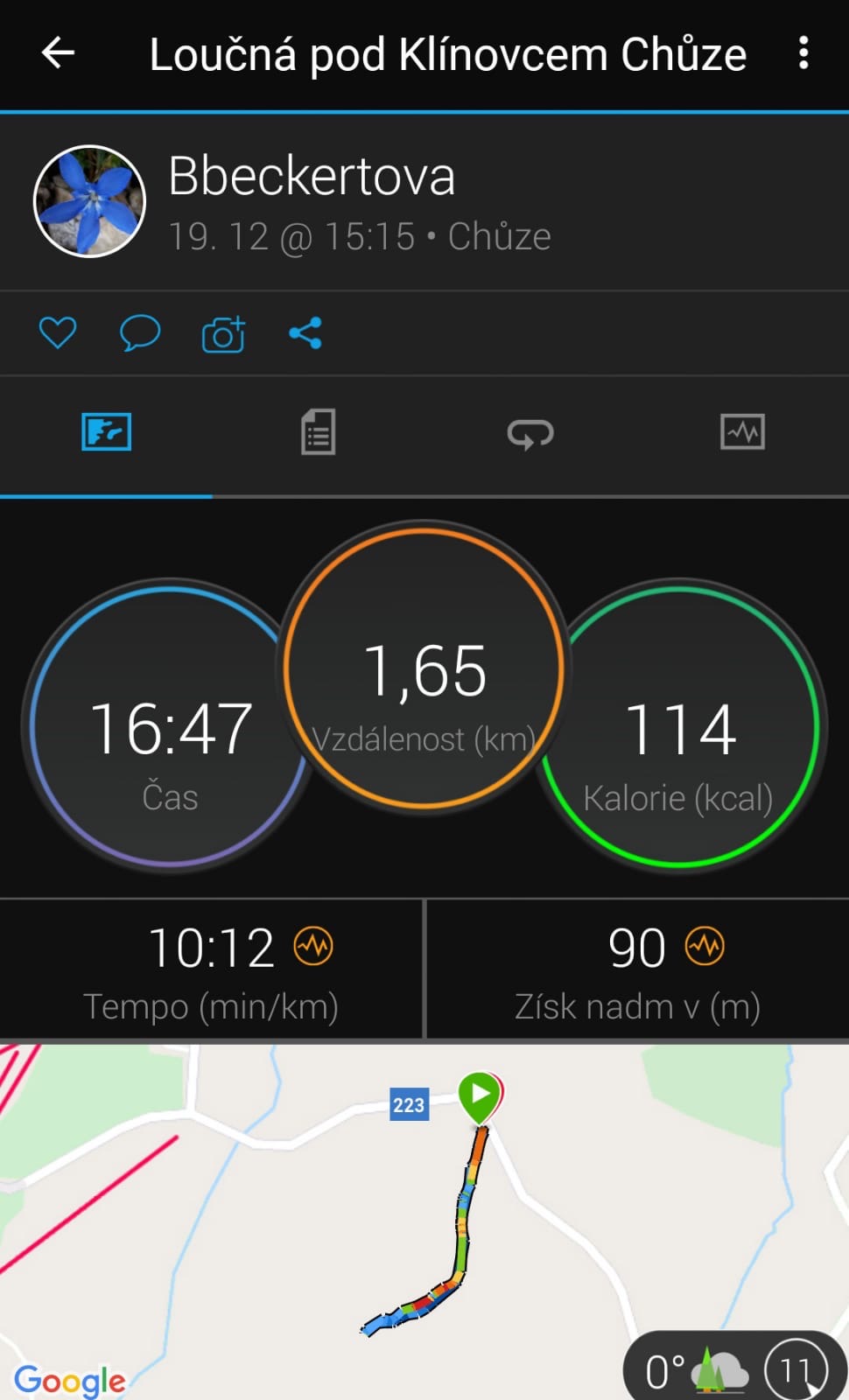Like this activity with the heart
Viewport: 849px width, 1400px height.
(58, 333)
